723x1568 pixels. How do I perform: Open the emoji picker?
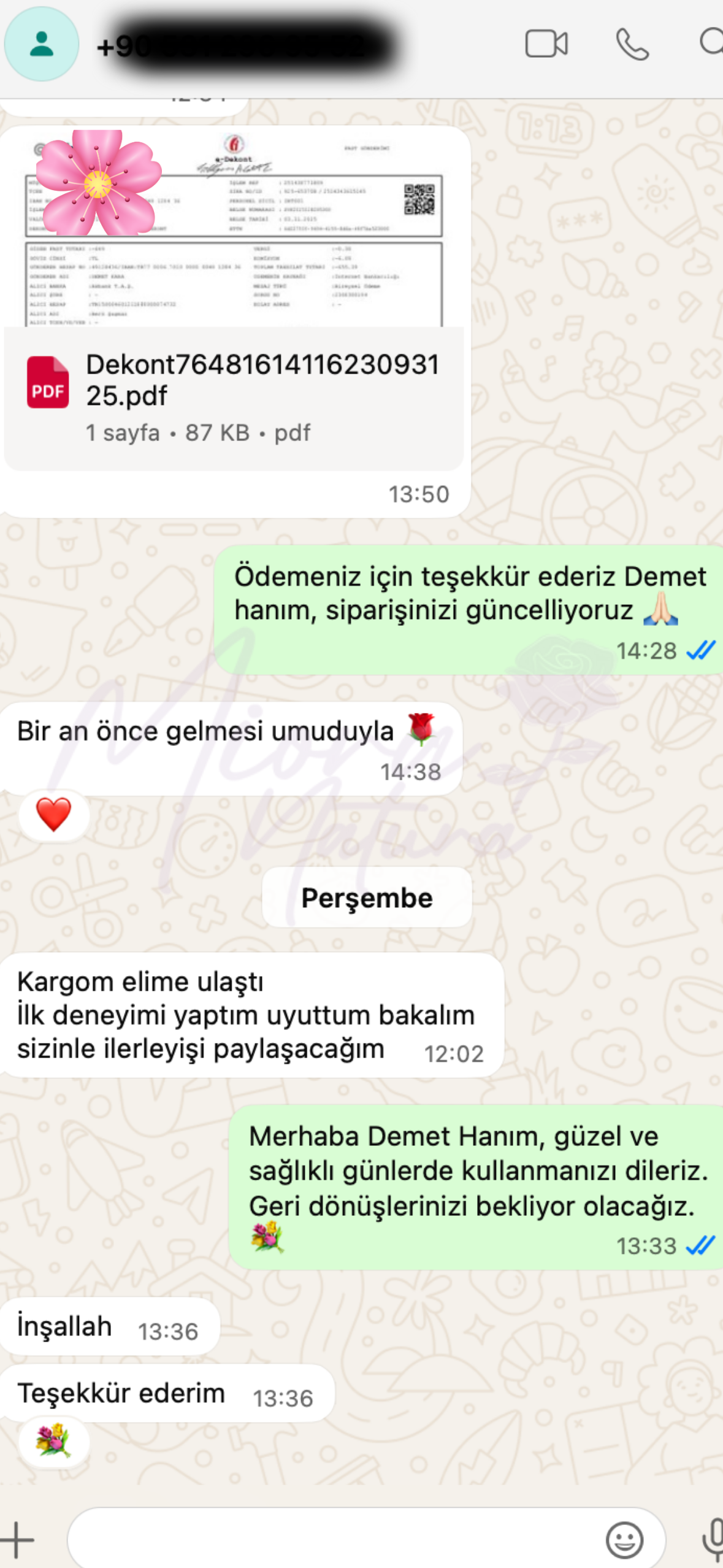pyautogui.click(x=624, y=1540)
